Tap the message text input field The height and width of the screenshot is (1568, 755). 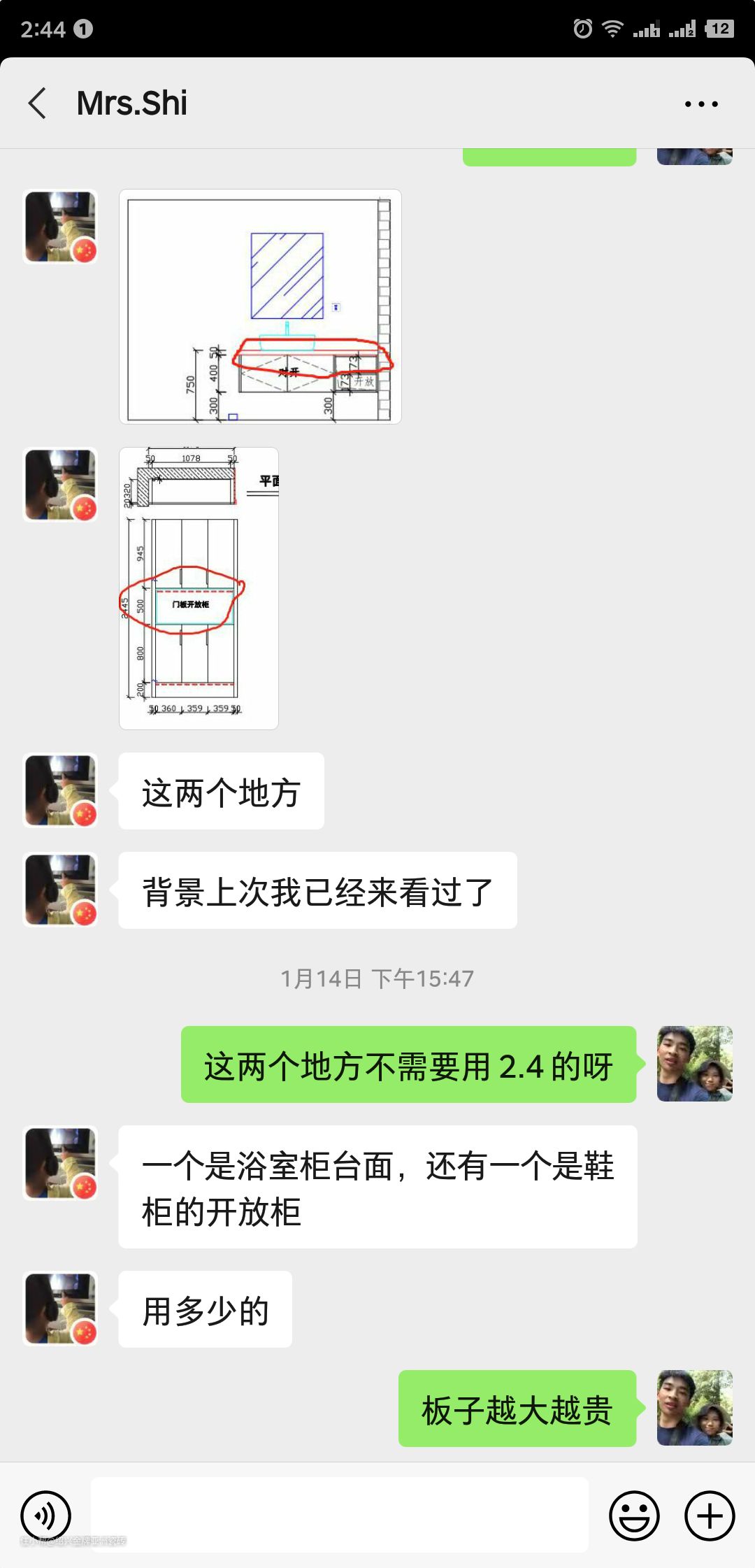pos(340,1515)
